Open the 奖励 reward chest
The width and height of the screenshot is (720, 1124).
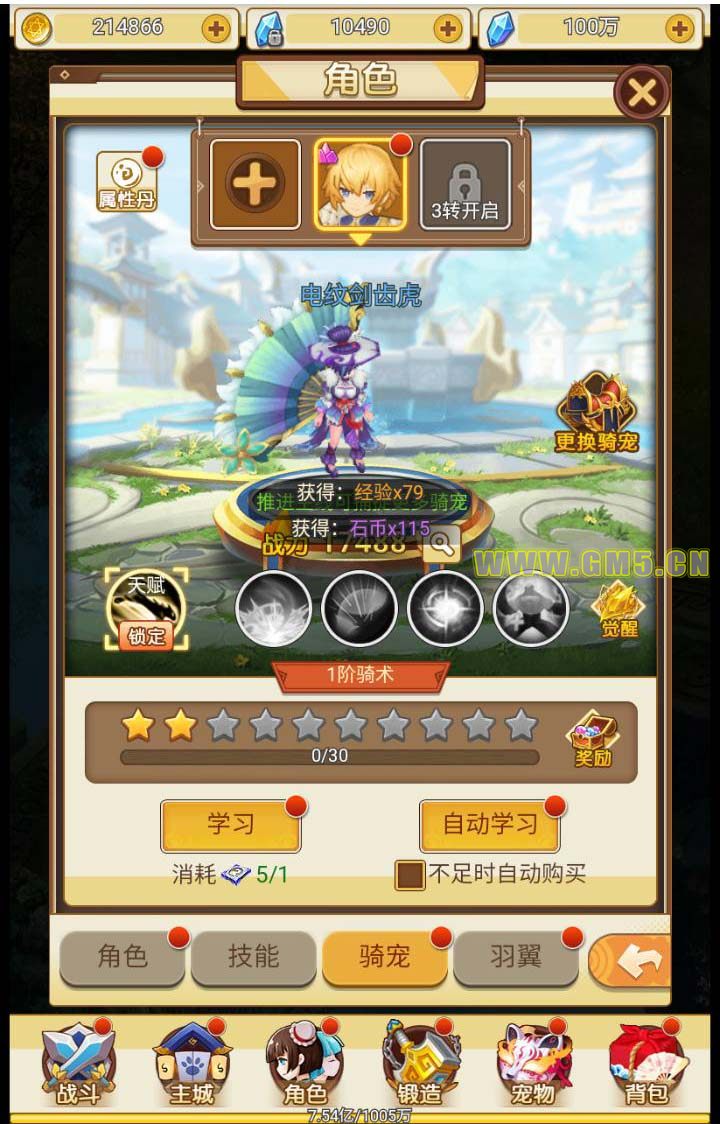coord(593,740)
